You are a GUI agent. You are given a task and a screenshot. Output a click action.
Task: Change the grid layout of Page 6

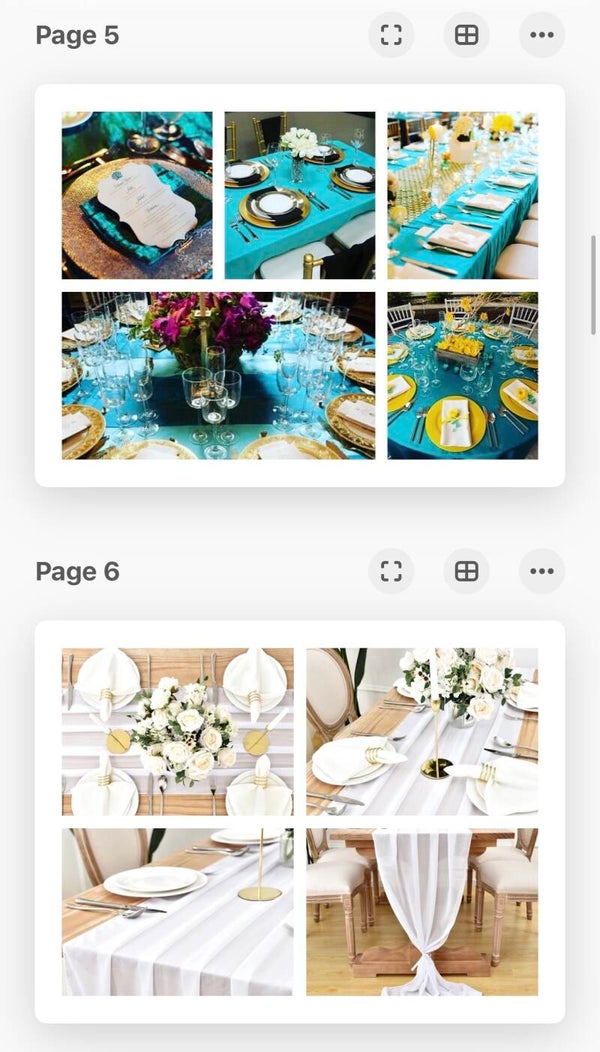click(466, 571)
